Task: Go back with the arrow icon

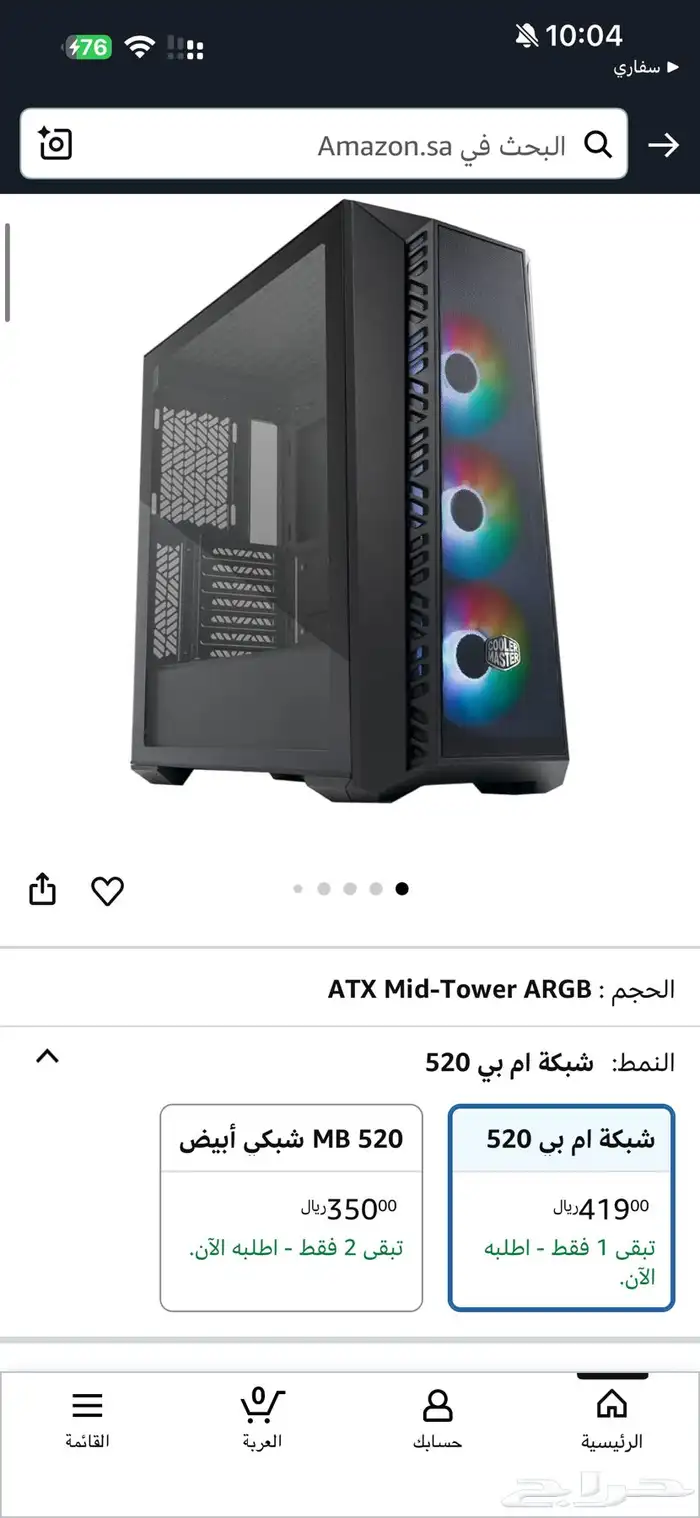Action: coord(663,146)
